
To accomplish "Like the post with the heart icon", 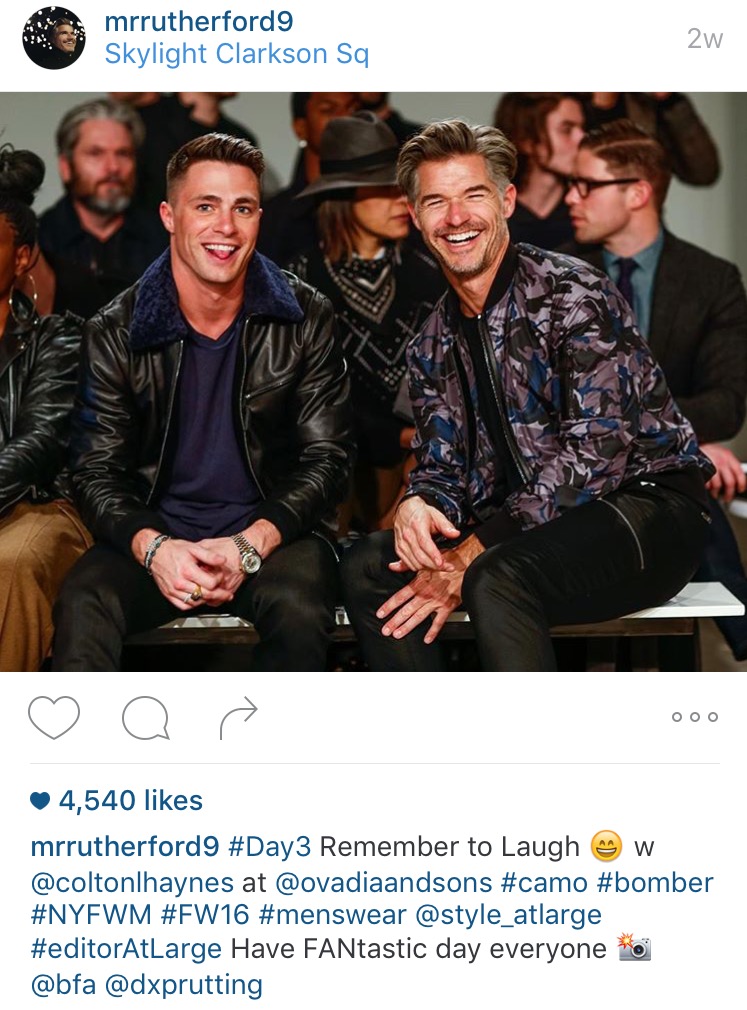I will point(53,717).
